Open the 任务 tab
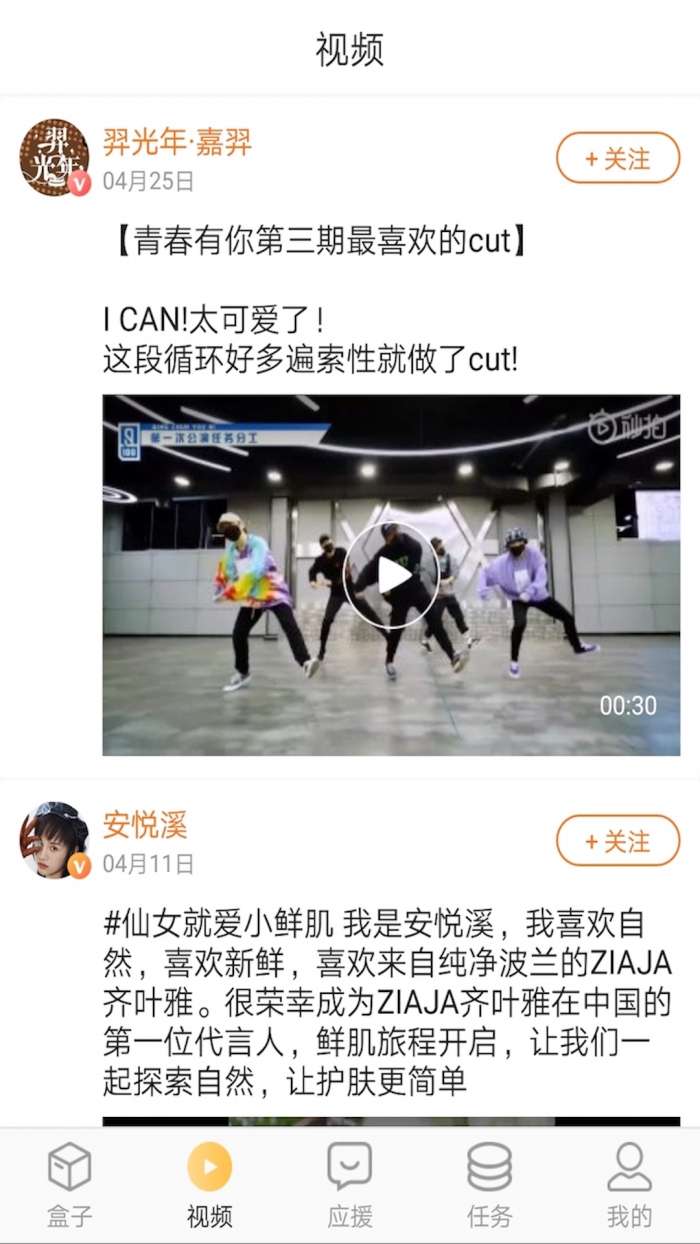This screenshot has height=1244, width=700. click(x=490, y=1186)
